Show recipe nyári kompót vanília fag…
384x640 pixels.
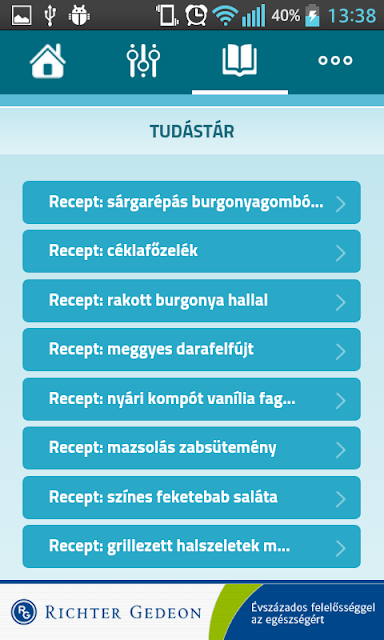pyautogui.click(x=191, y=399)
